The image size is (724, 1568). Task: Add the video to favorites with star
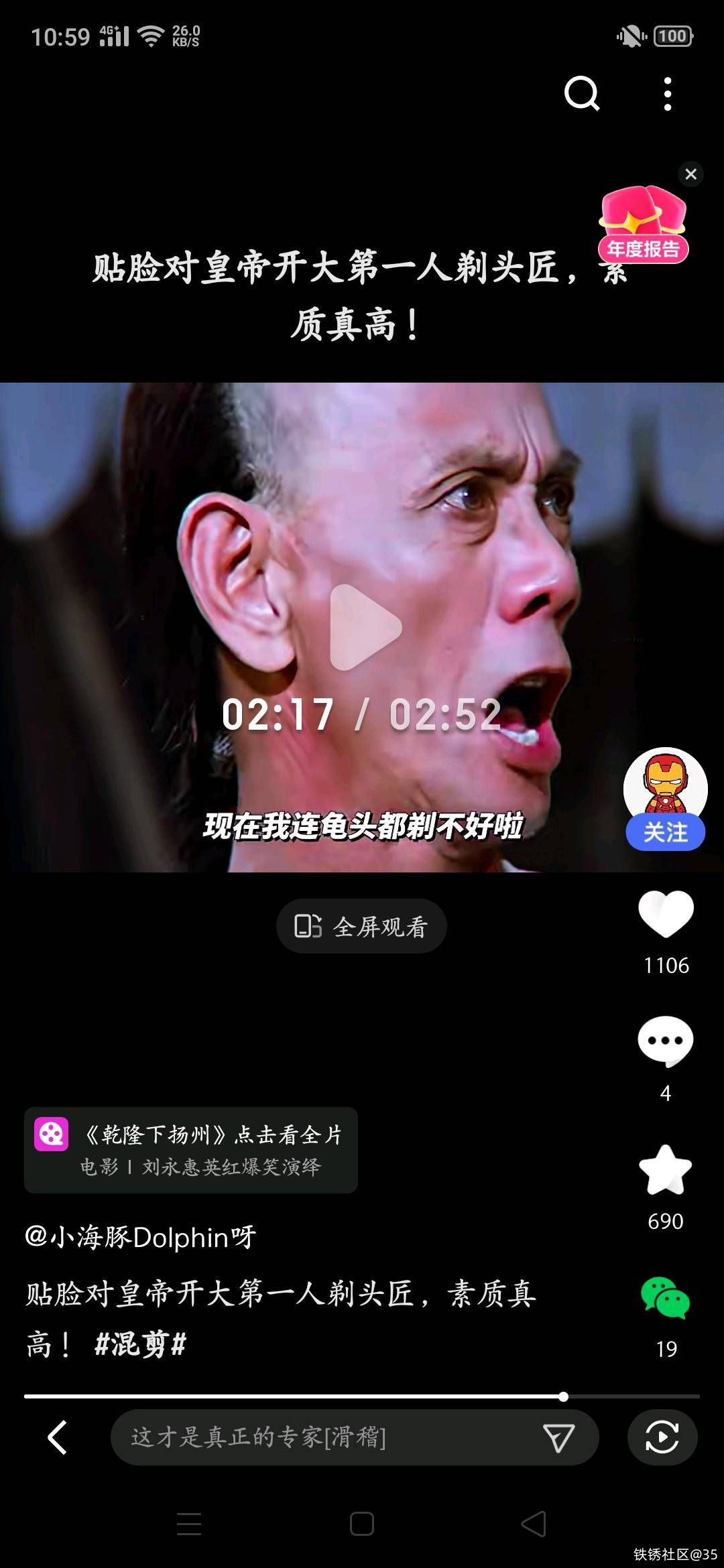665,1170
